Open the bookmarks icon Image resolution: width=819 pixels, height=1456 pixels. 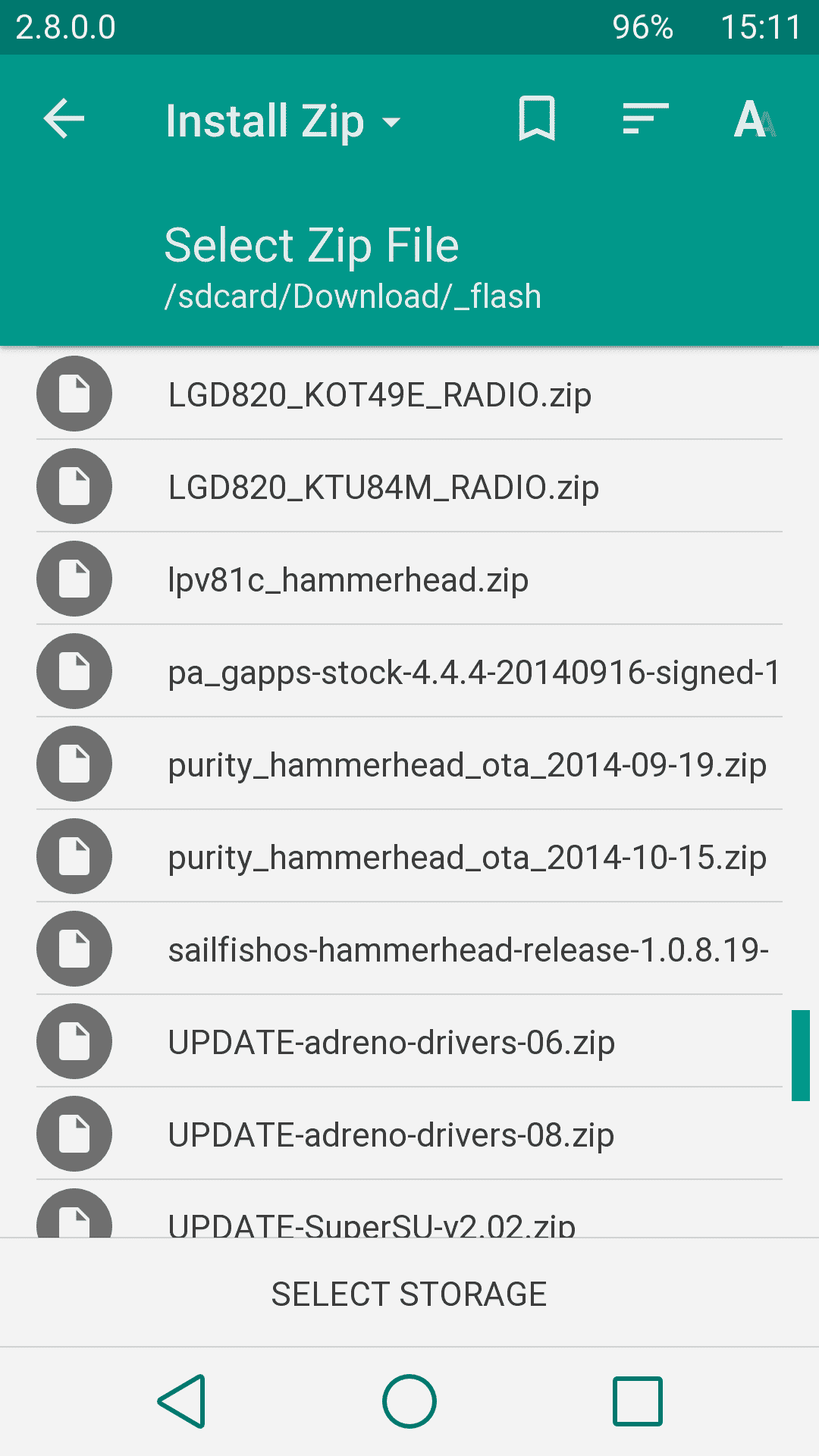point(537,119)
